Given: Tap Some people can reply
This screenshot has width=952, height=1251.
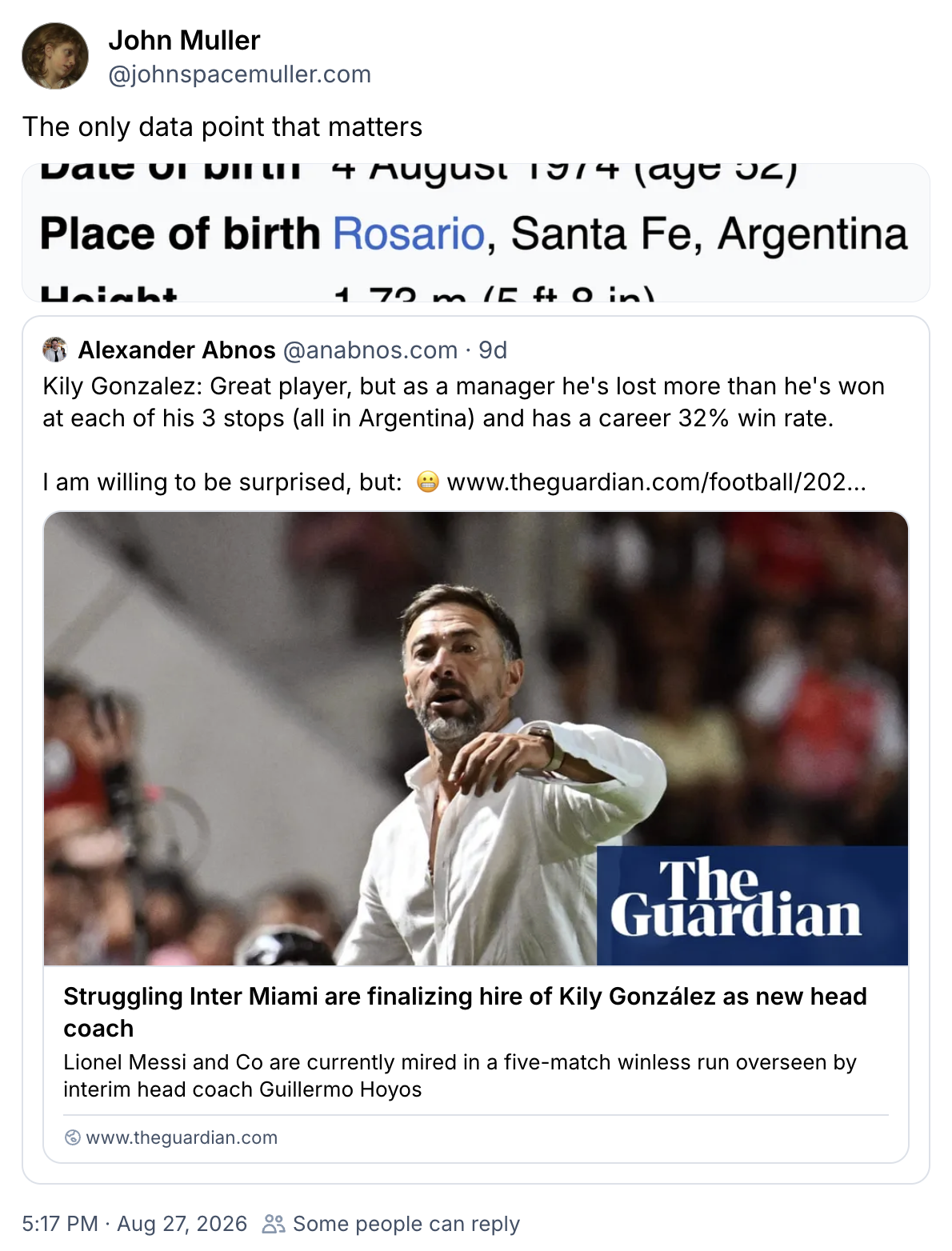Looking at the screenshot, I should pyautogui.click(x=391, y=1224).
